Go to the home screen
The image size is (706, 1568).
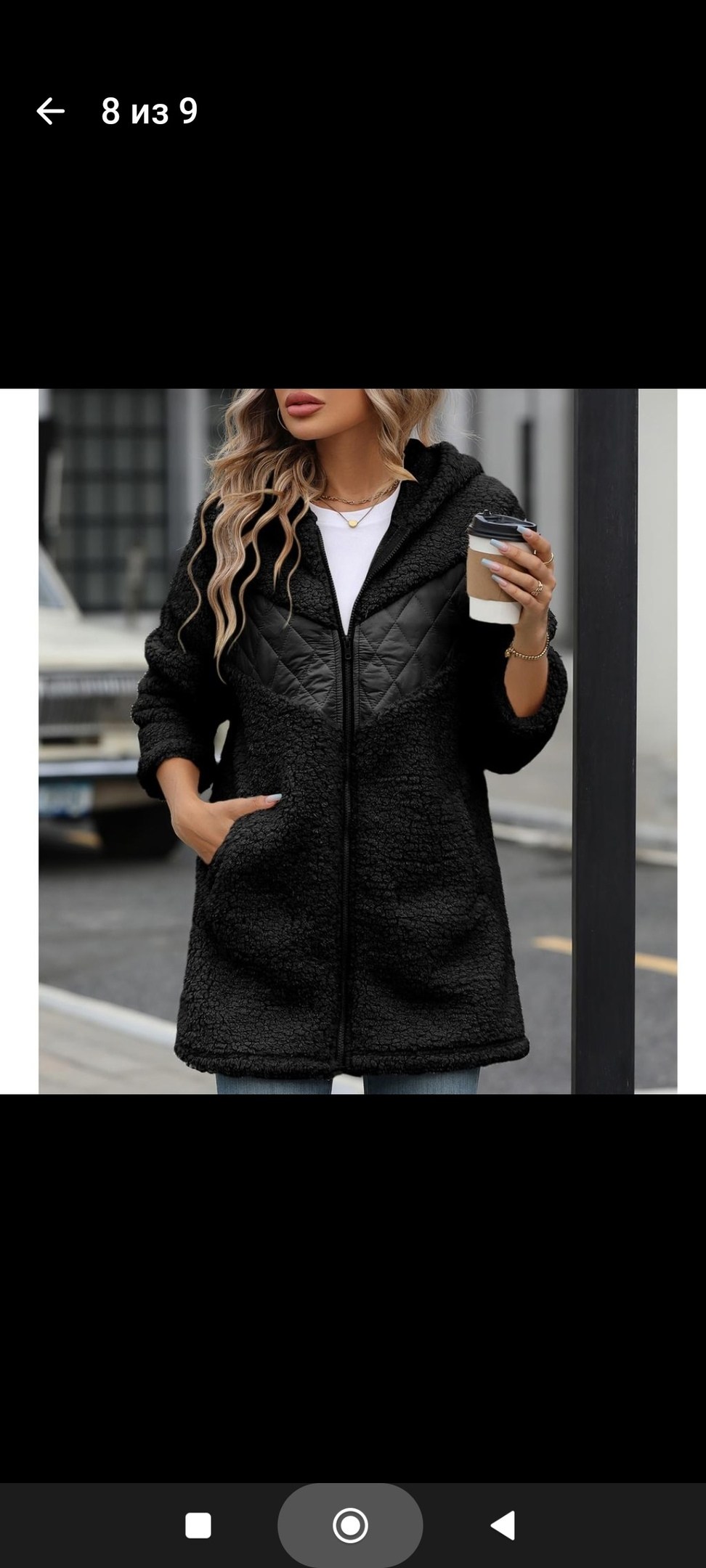(x=350, y=1525)
